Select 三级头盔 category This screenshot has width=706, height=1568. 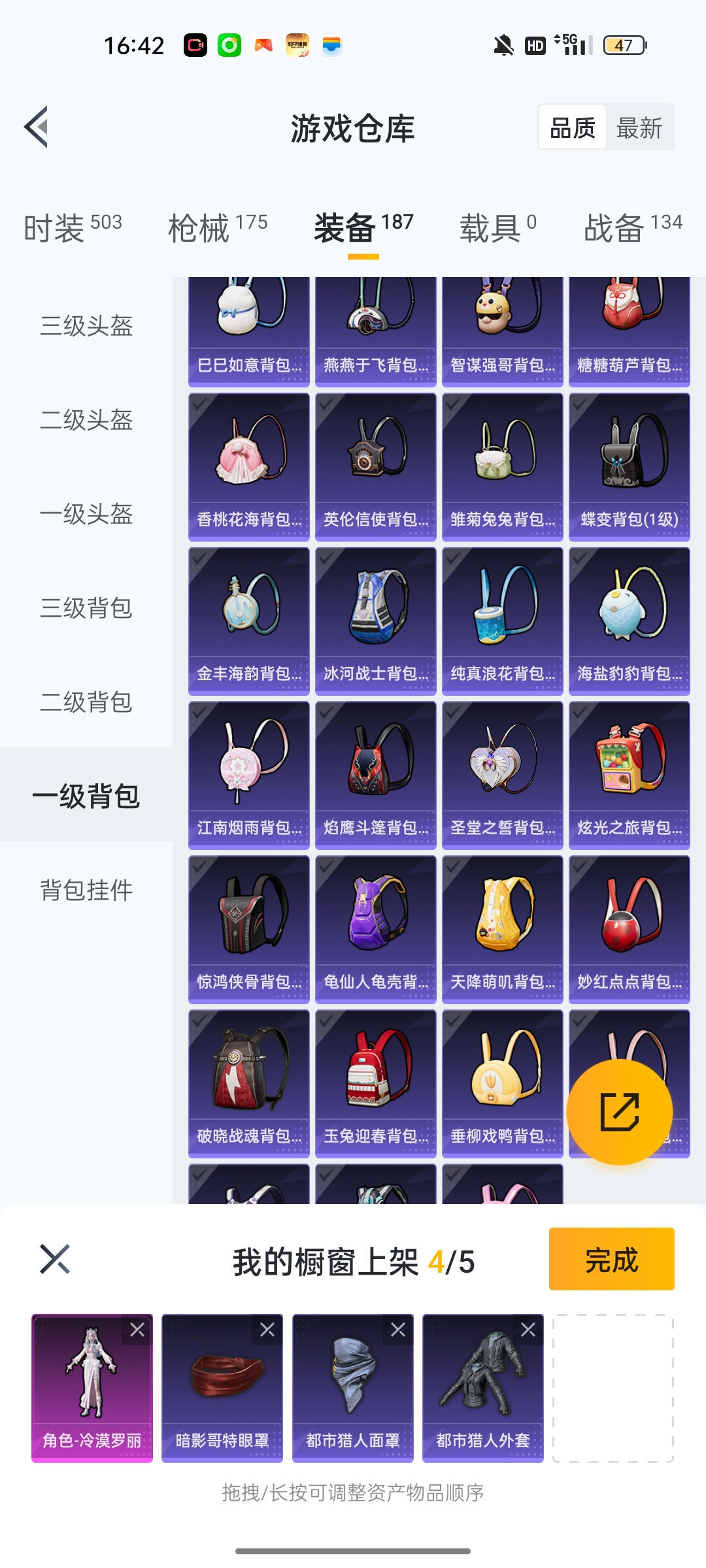coord(86,325)
